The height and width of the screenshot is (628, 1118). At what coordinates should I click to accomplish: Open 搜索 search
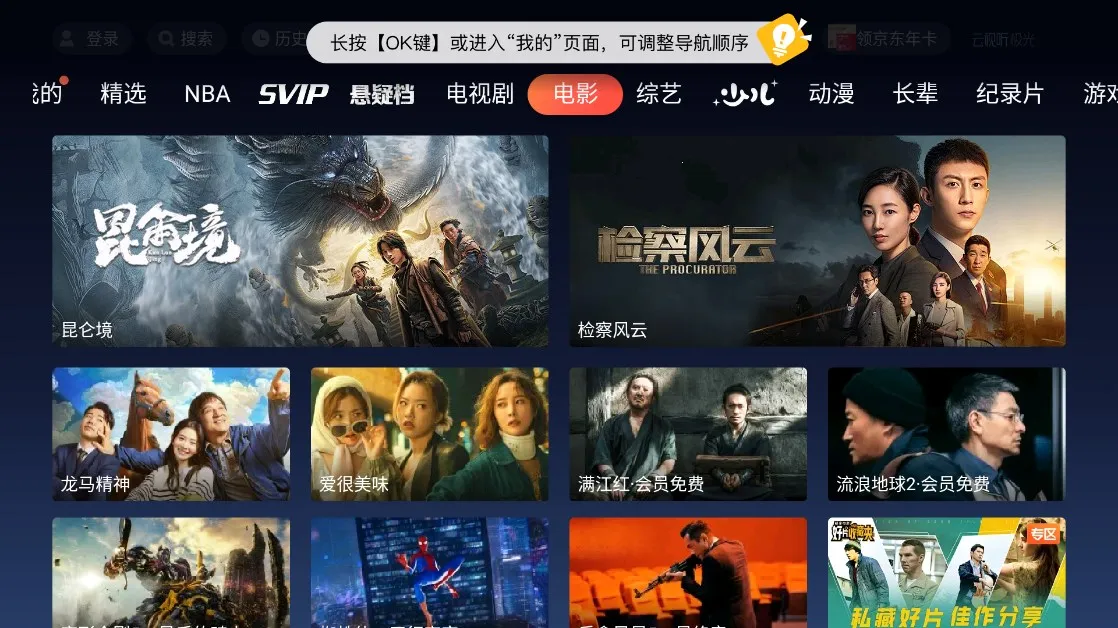(x=186, y=39)
